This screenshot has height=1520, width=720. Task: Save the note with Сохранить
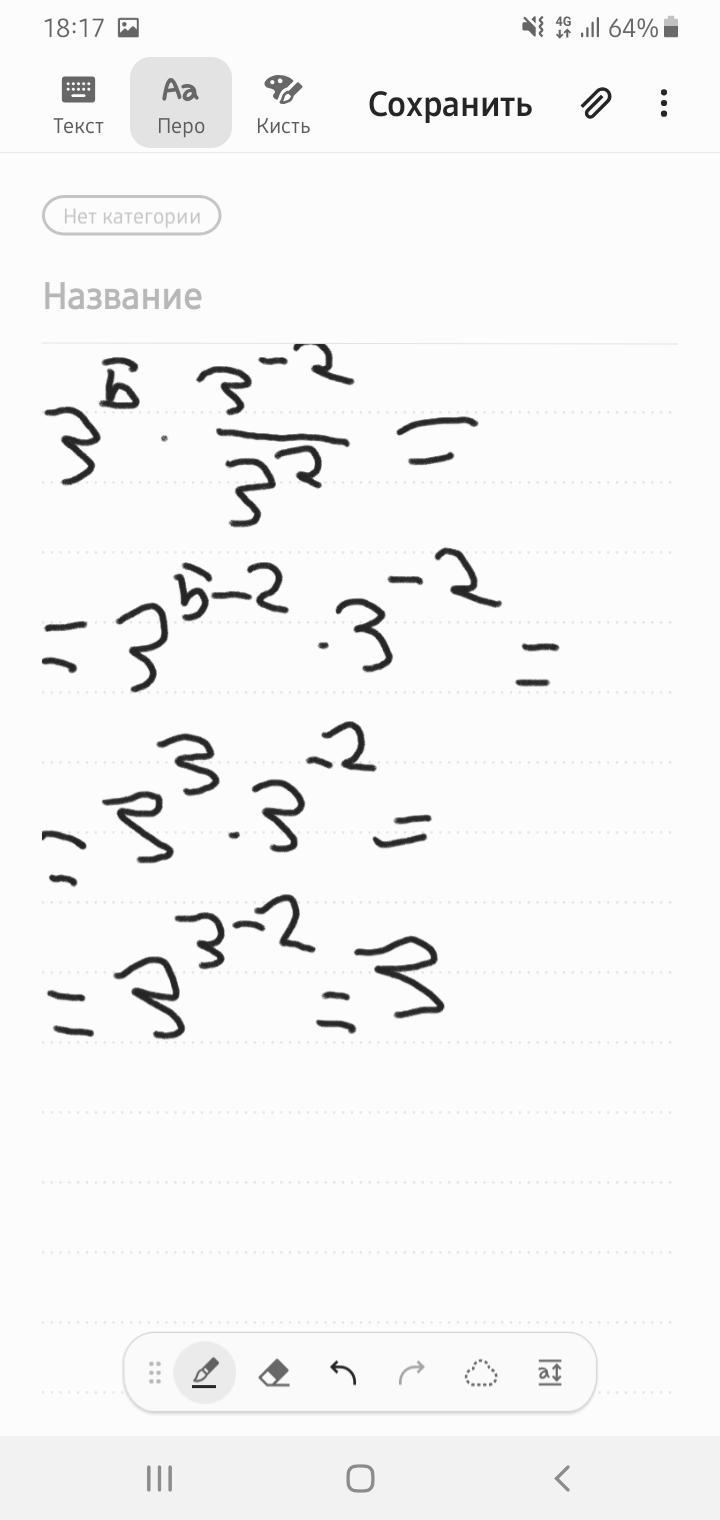click(x=450, y=104)
